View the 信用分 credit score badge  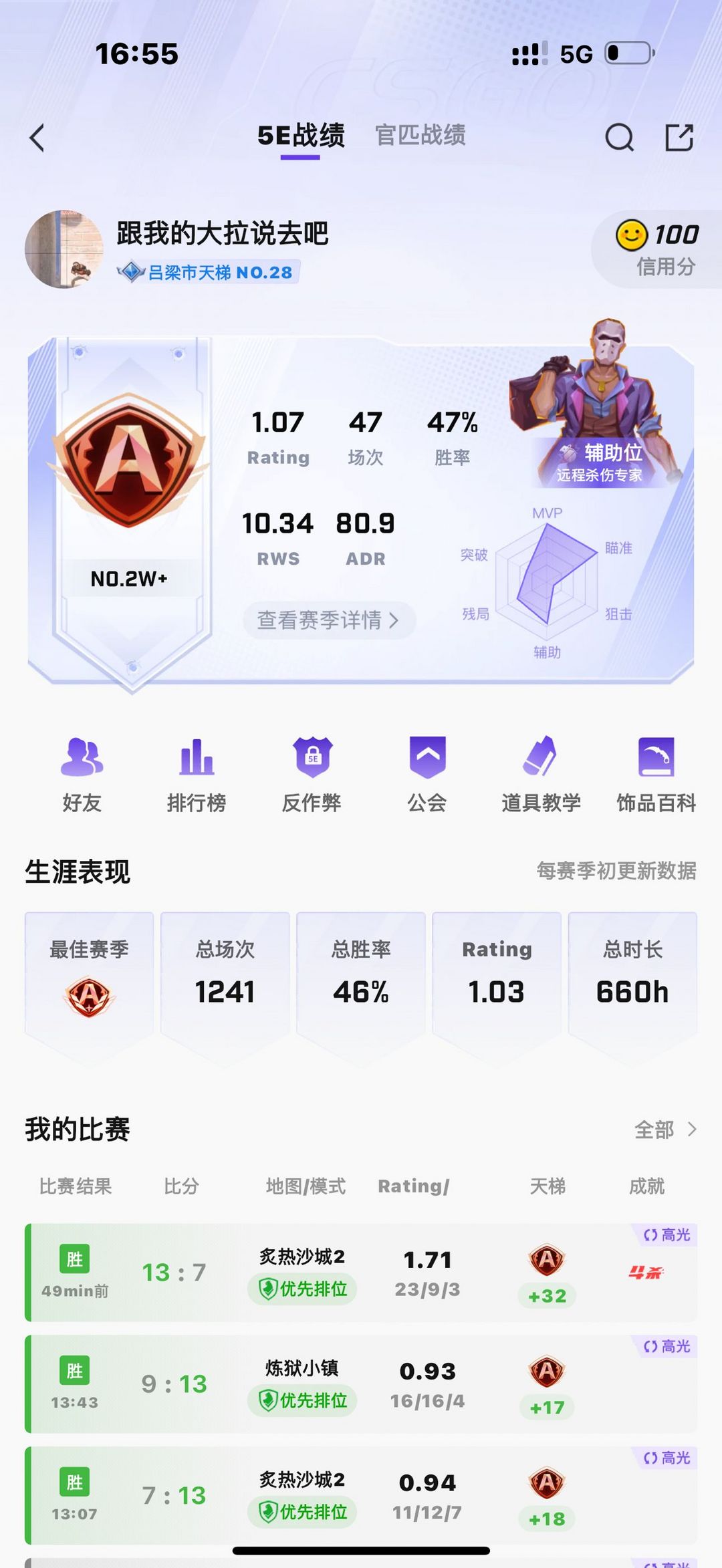pos(658,249)
